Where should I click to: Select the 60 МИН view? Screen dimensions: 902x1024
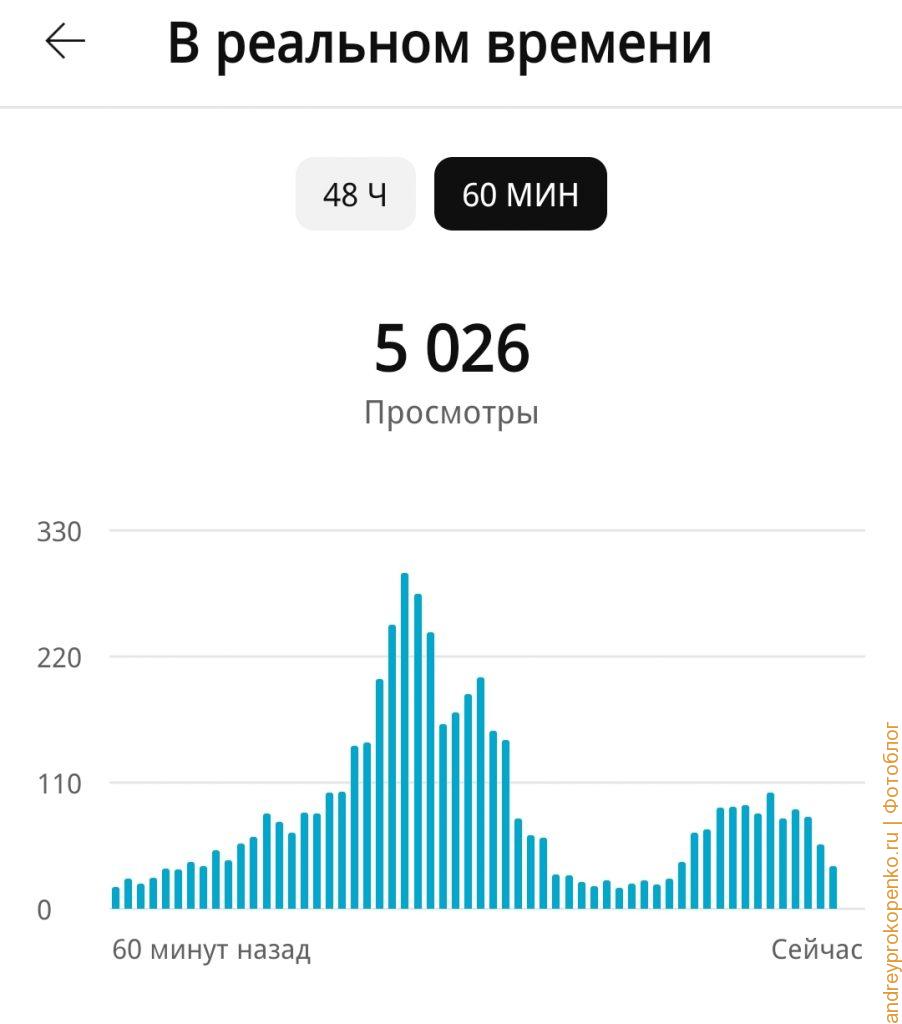pyautogui.click(x=520, y=194)
